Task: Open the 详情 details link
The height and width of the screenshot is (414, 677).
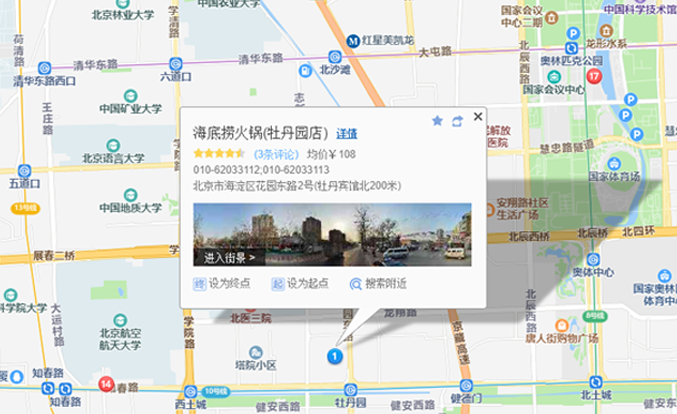Action: pos(347,133)
